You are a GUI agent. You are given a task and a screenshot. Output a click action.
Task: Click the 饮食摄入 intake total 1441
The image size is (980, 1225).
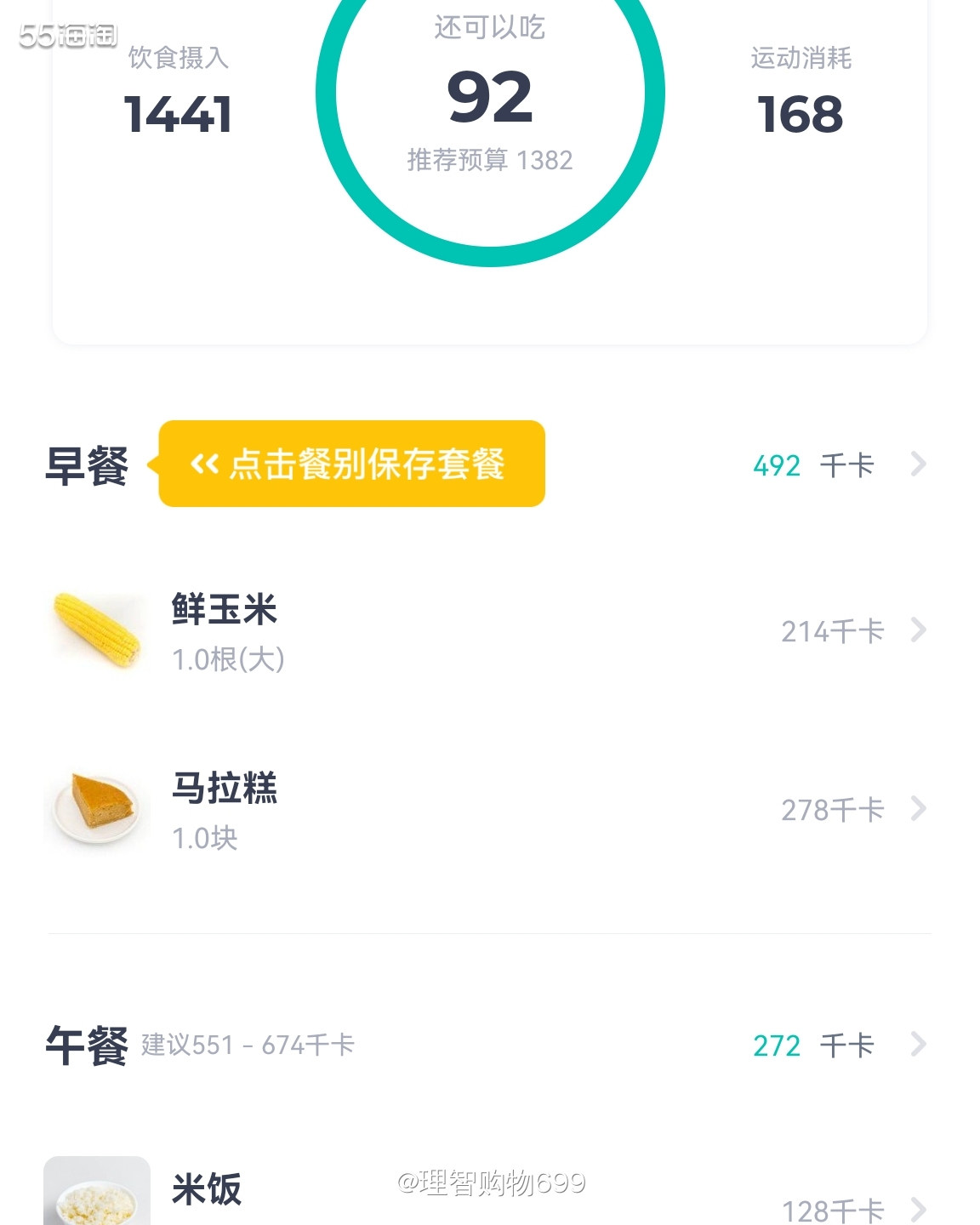[x=176, y=115]
